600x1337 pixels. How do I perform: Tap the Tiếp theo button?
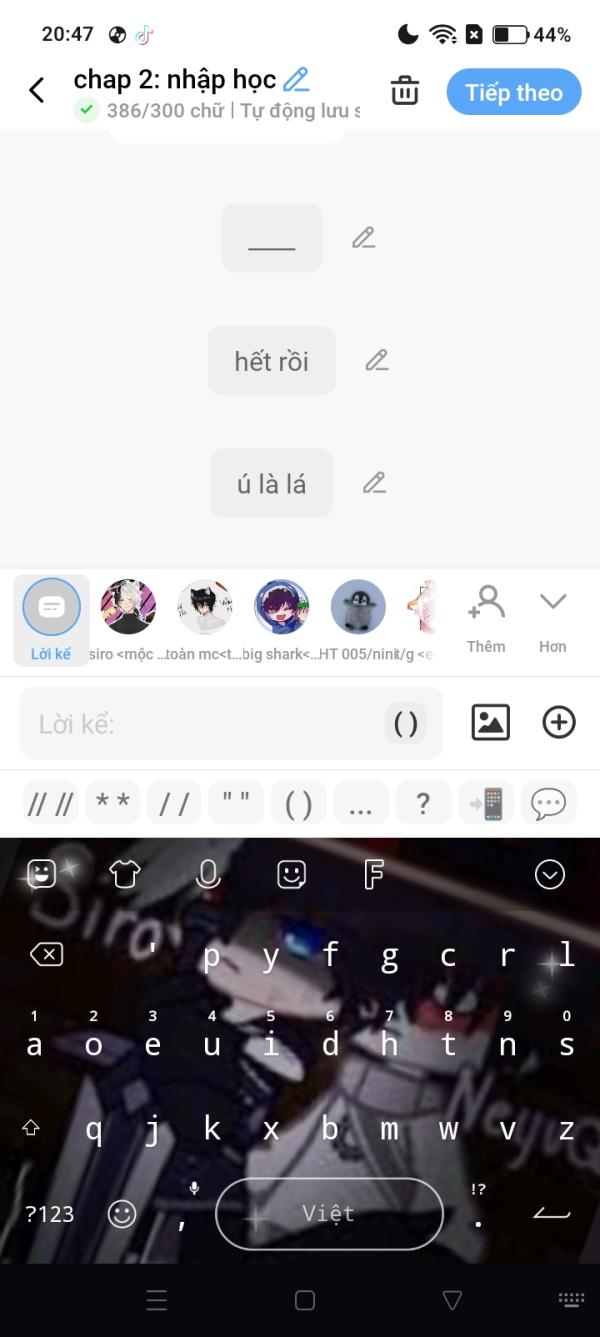[514, 93]
